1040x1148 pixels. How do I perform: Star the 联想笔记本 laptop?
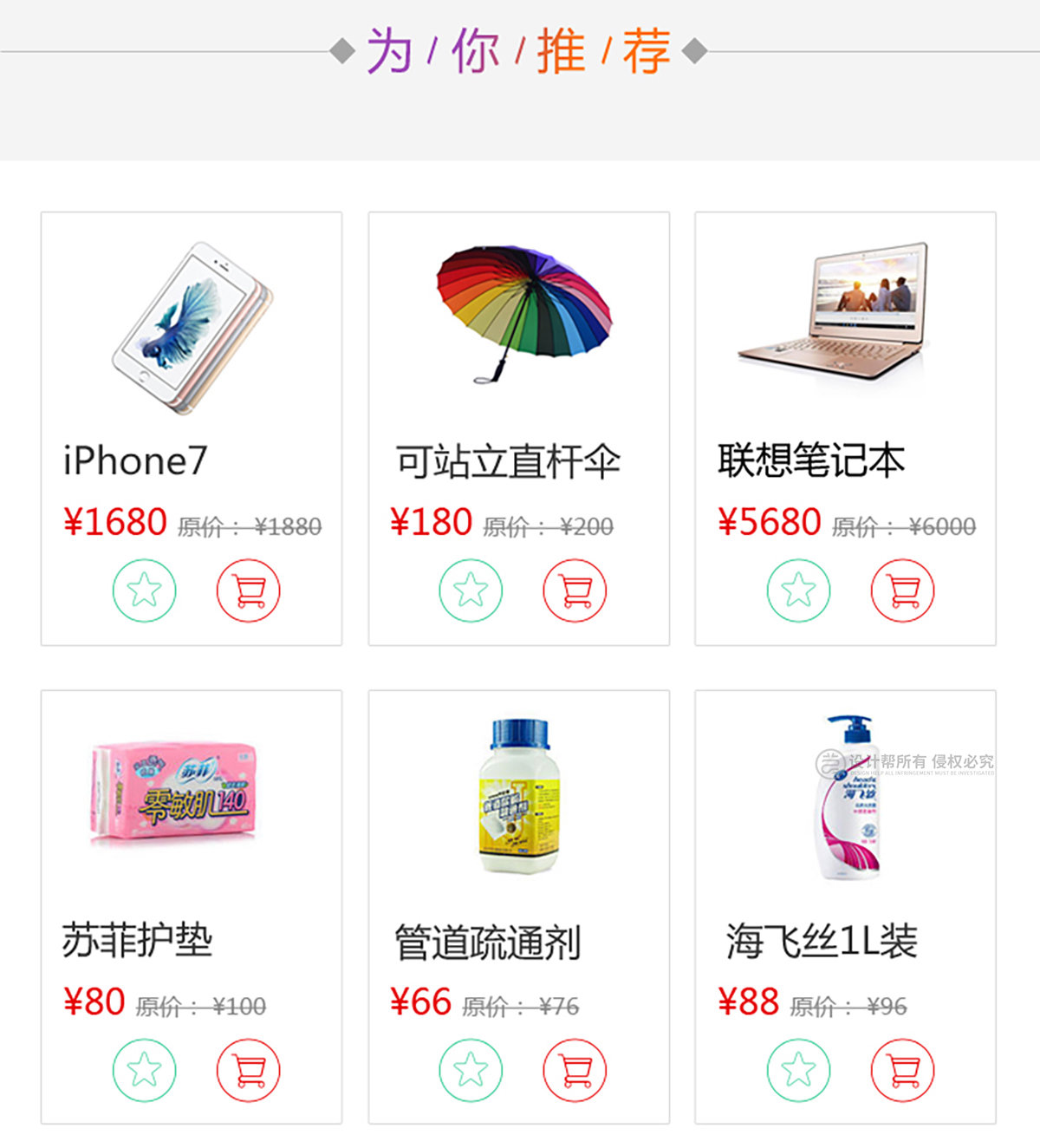(x=798, y=590)
